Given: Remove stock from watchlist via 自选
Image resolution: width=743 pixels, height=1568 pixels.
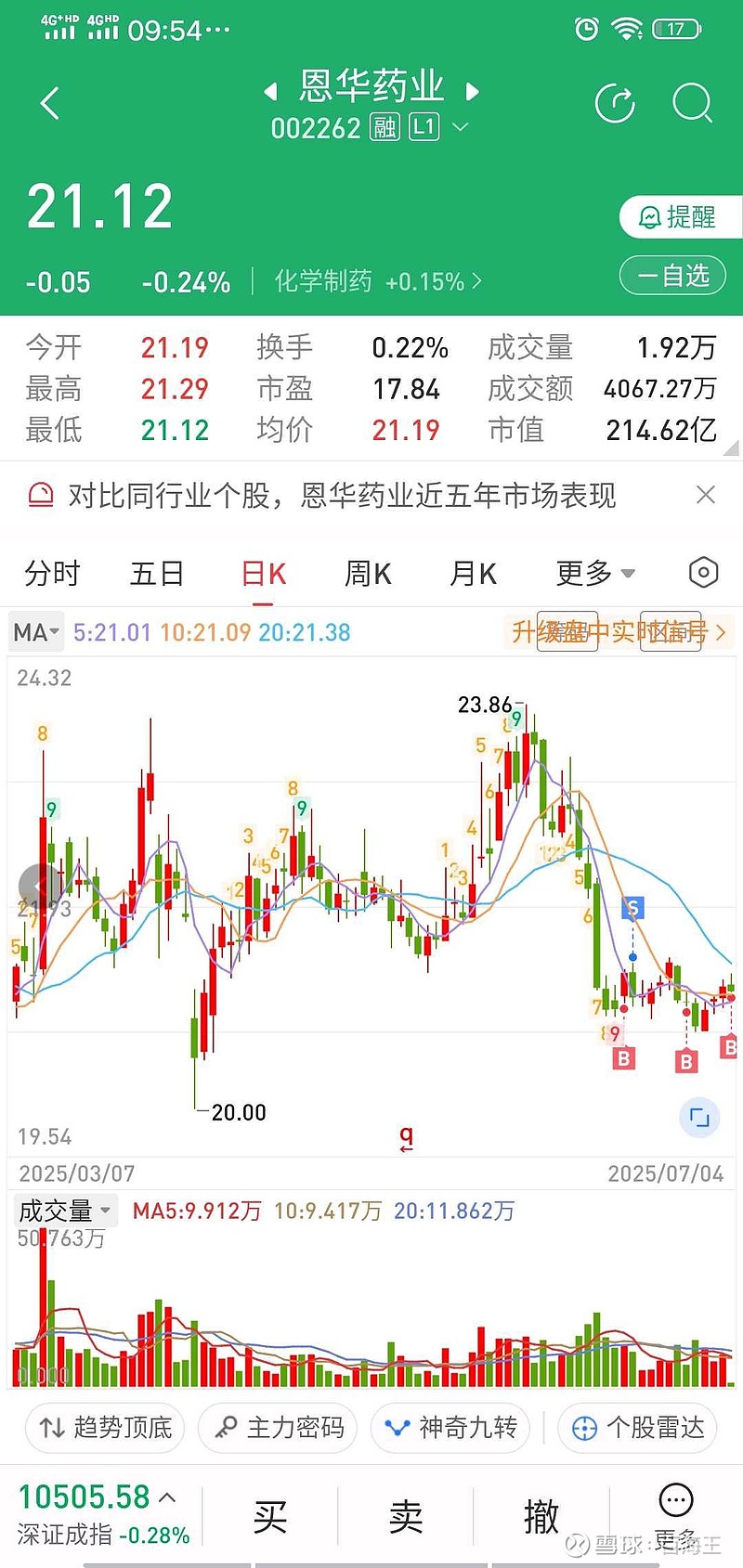Looking at the screenshot, I should click(x=672, y=276).
